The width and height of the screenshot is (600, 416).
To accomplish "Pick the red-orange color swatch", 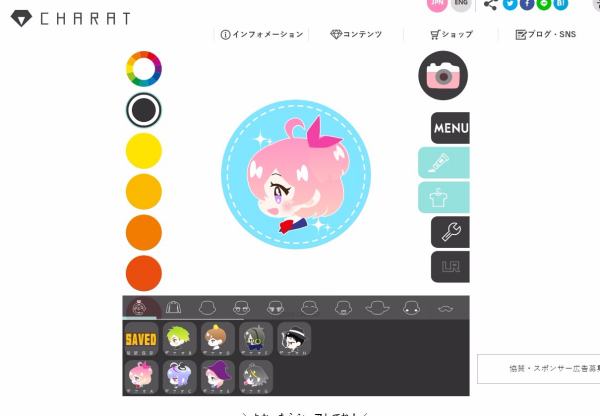I will tap(143, 273).
